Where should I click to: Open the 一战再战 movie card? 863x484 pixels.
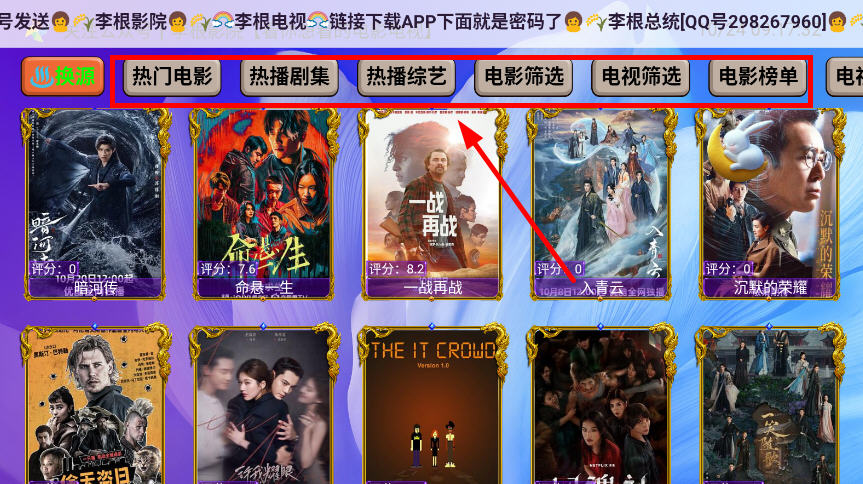432,200
